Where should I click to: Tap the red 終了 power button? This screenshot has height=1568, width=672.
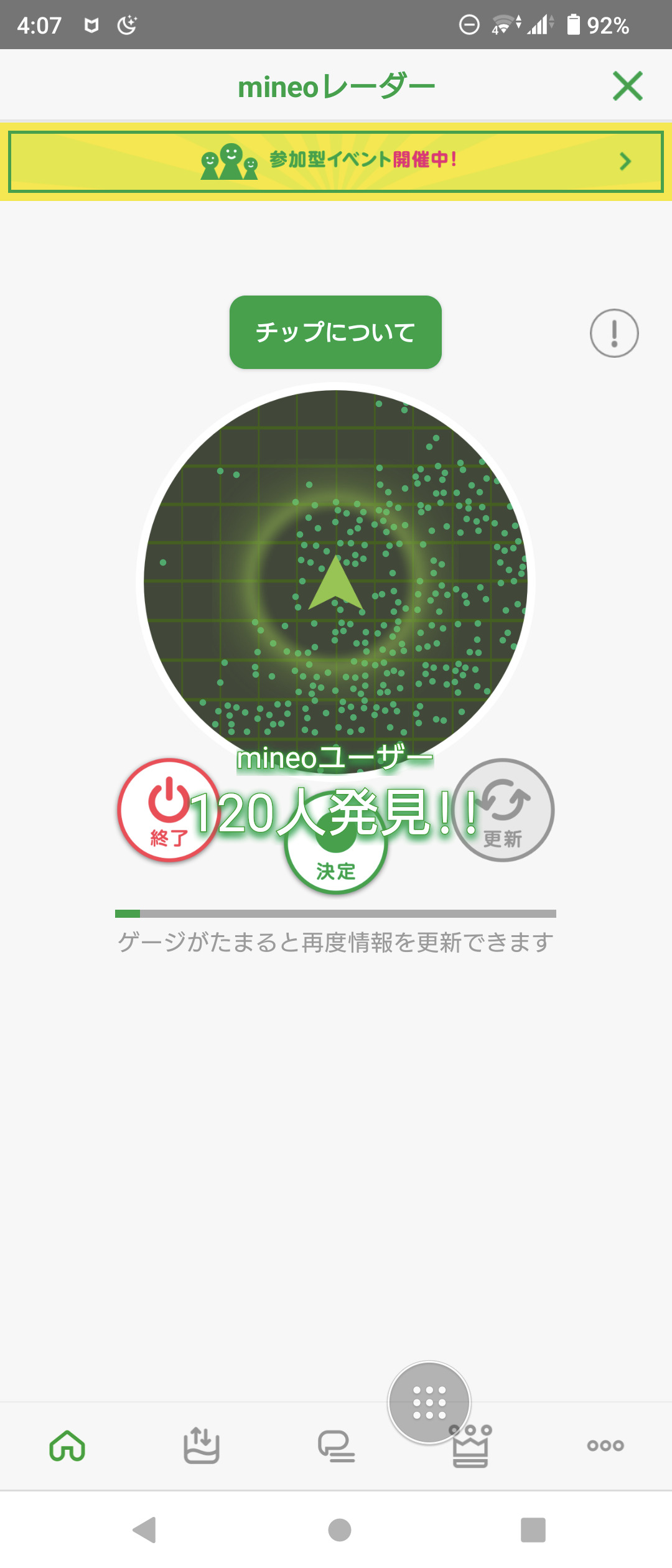(169, 810)
